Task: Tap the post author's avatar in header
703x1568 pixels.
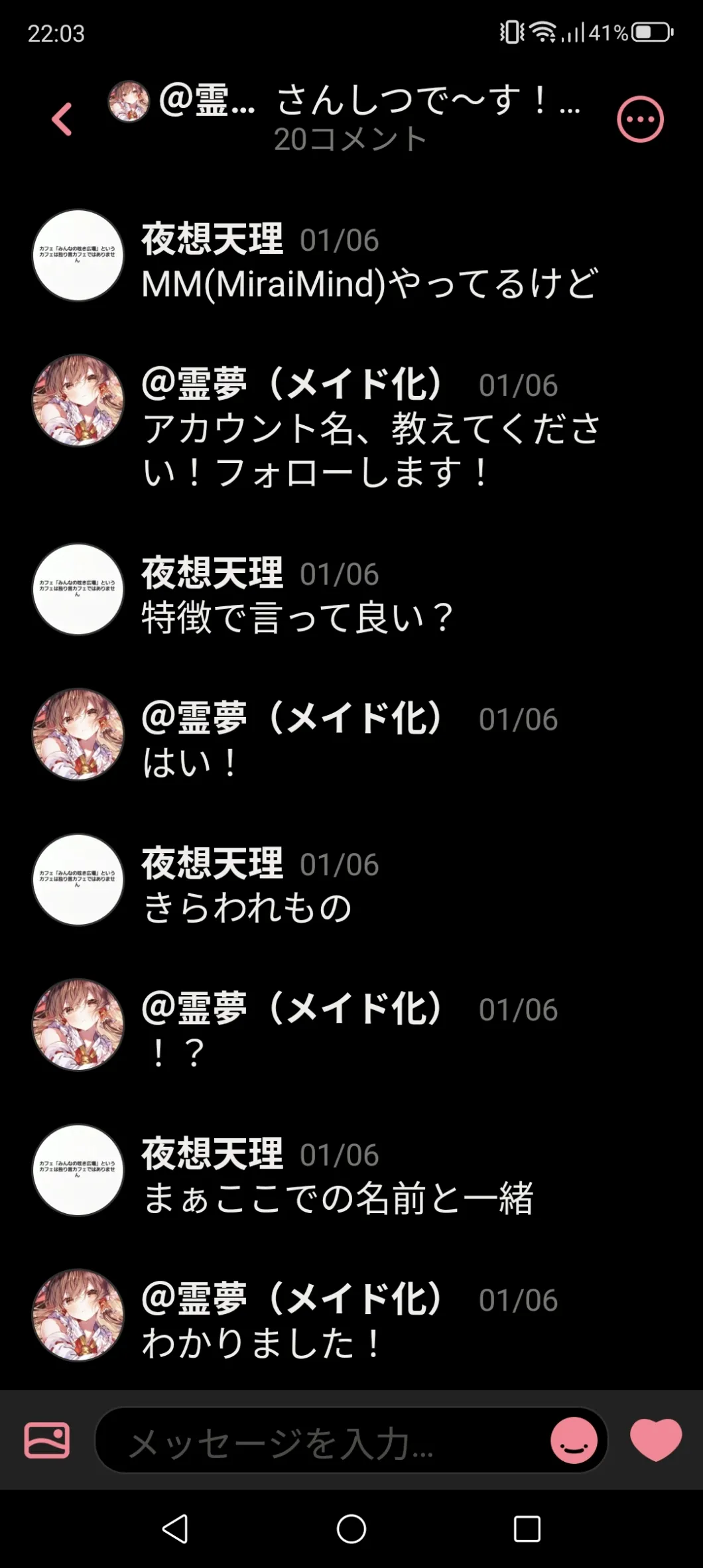Action: tap(129, 101)
